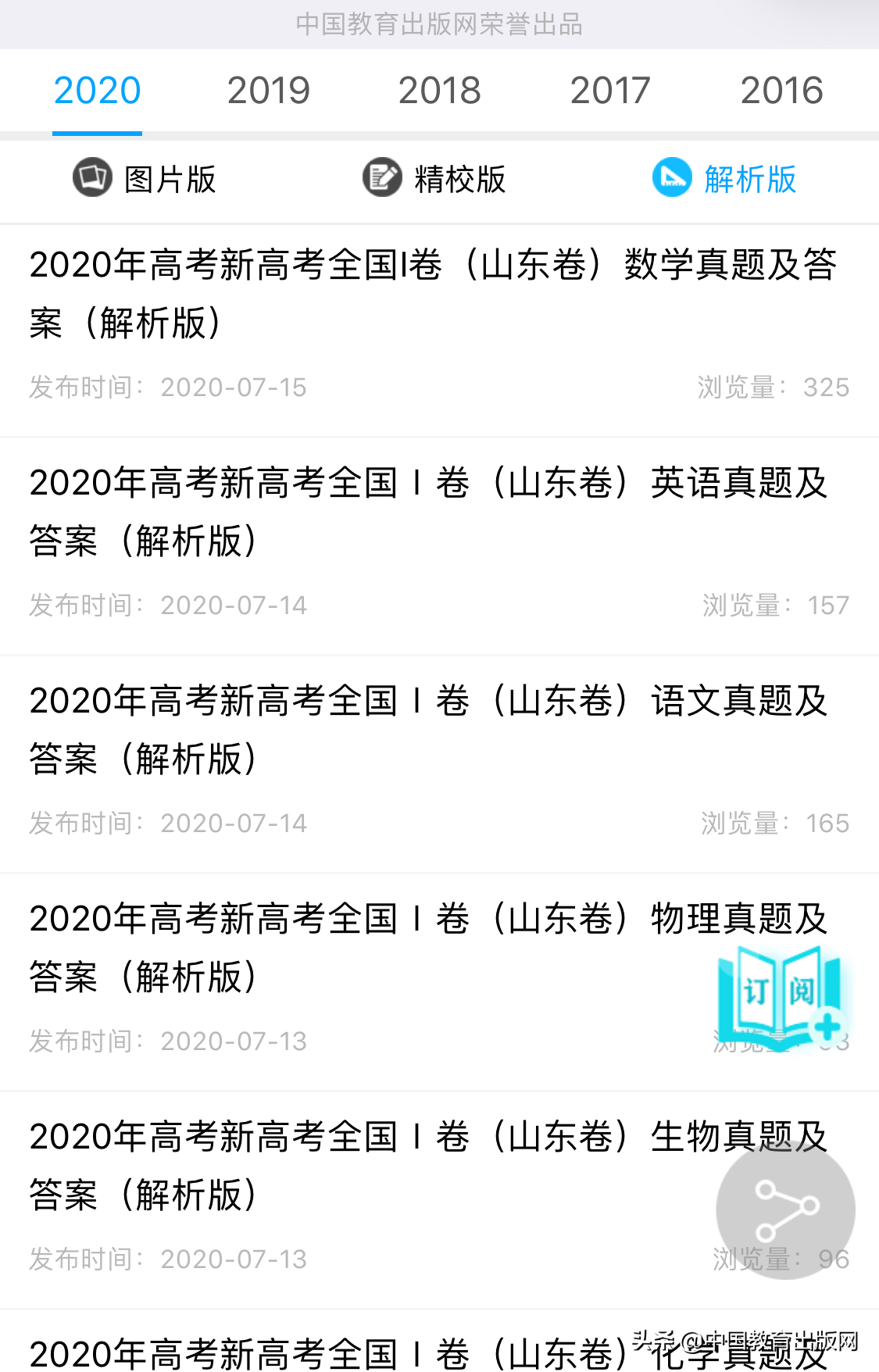The width and height of the screenshot is (879, 1372).
Task: Select the 精校版 pencil icon
Action: (x=381, y=178)
